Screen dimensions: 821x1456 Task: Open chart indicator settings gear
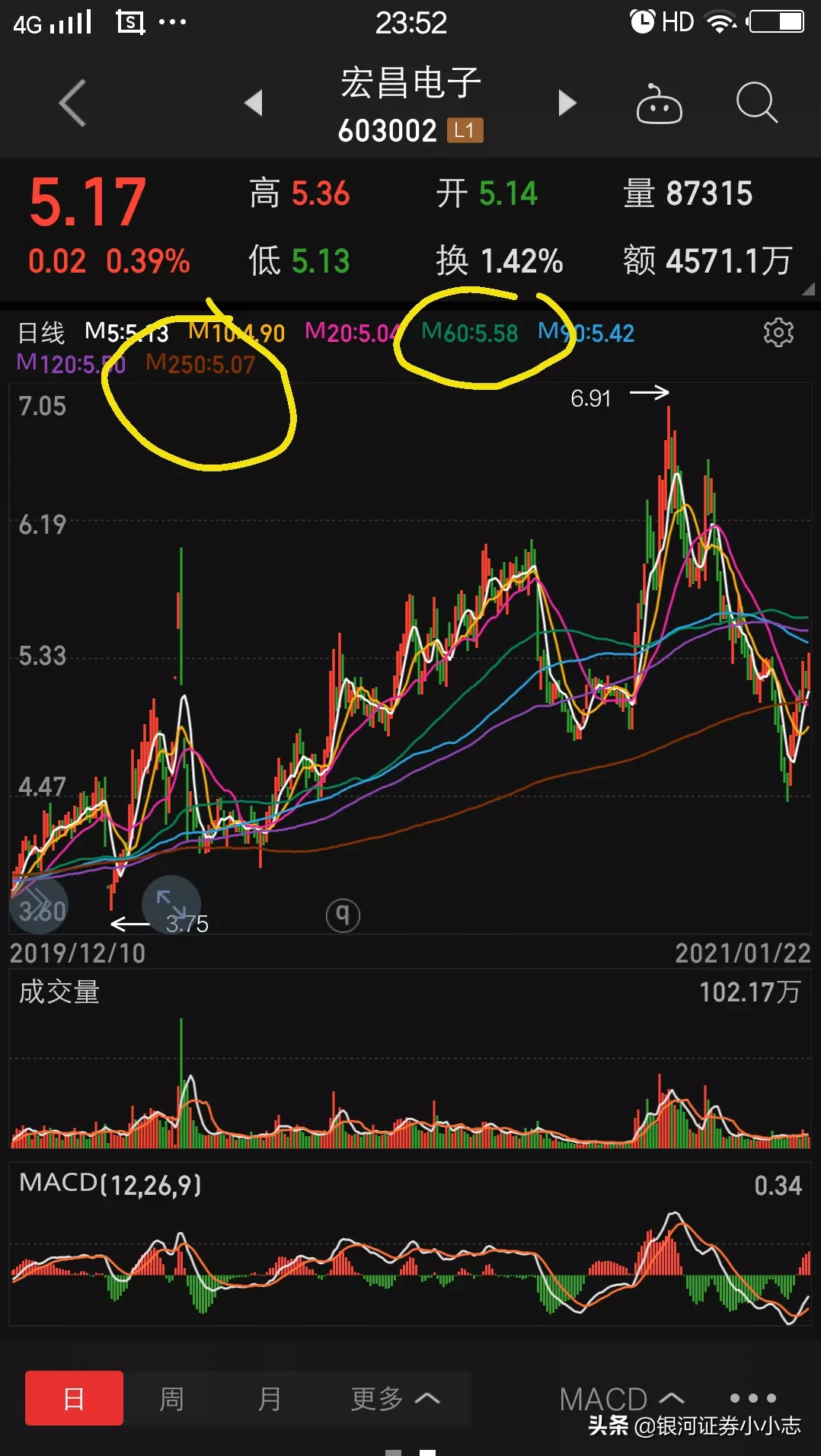[x=778, y=333]
